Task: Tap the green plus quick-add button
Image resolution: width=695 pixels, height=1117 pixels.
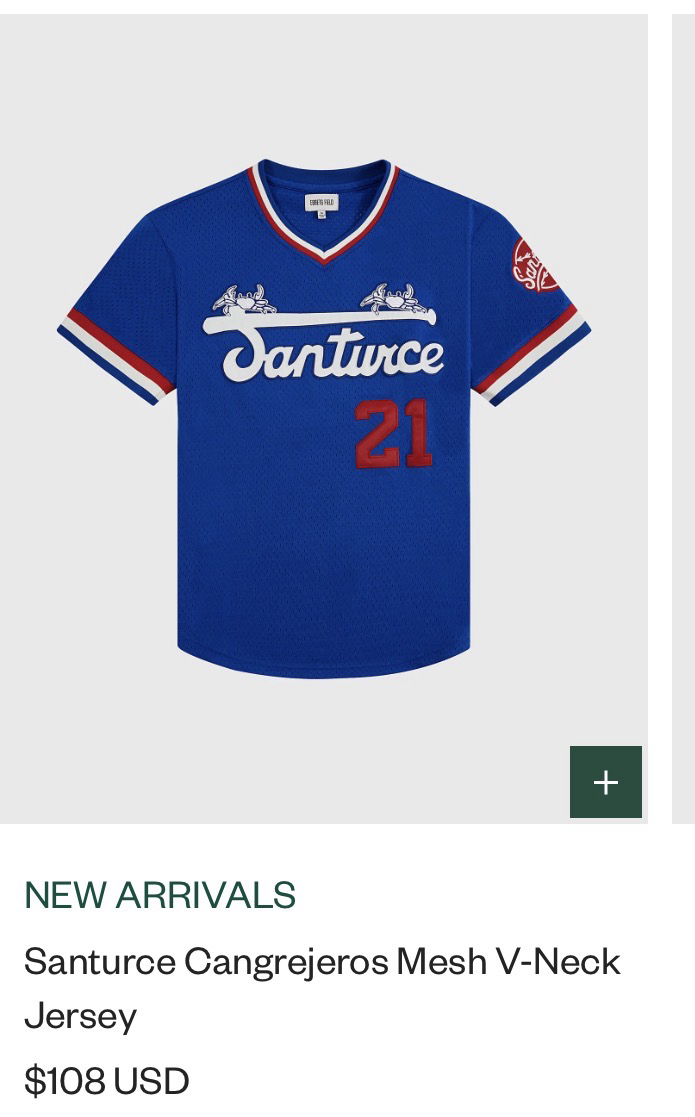Action: (x=605, y=782)
